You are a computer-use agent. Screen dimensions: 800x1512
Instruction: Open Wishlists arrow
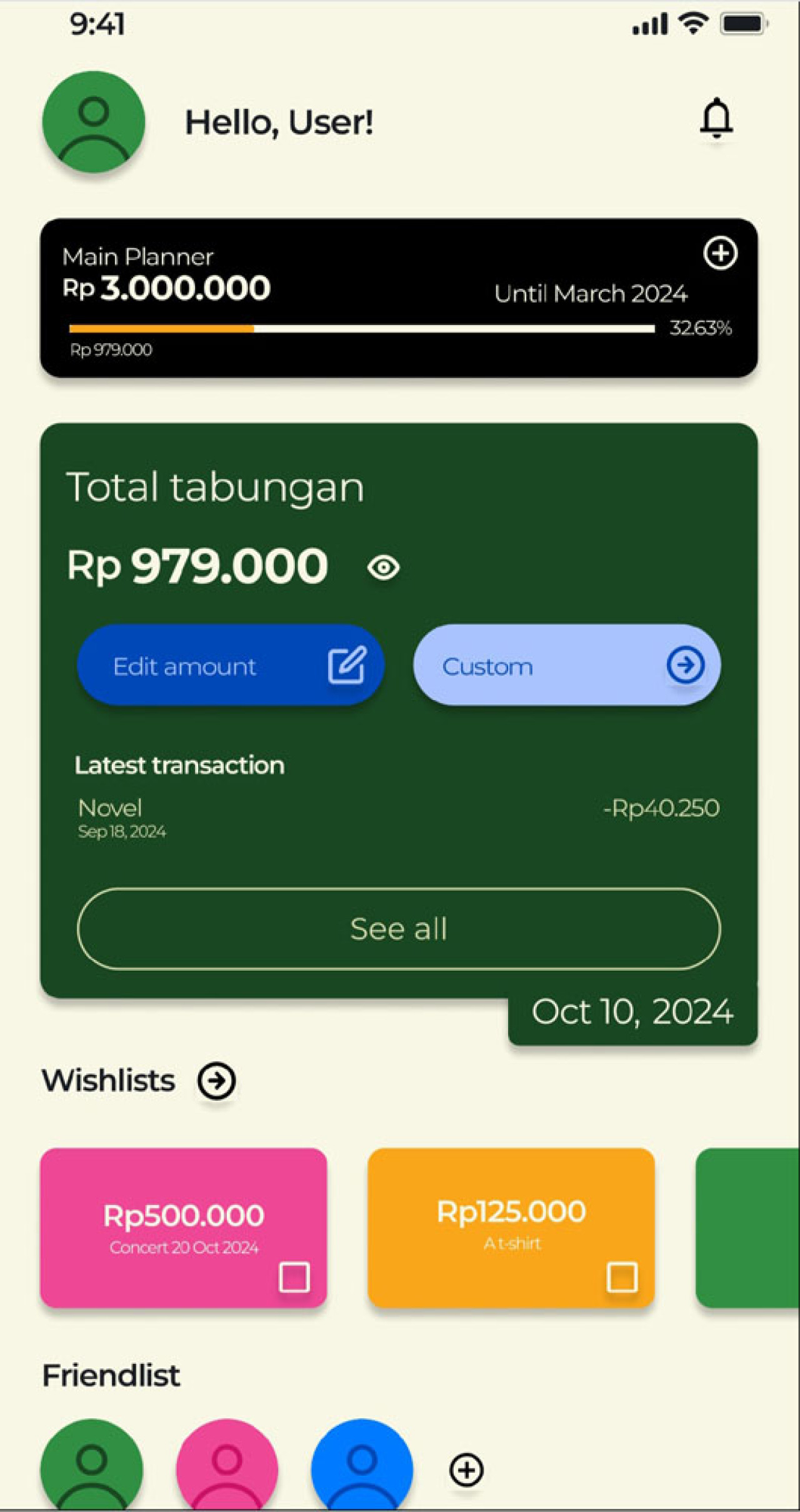pyautogui.click(x=216, y=1081)
